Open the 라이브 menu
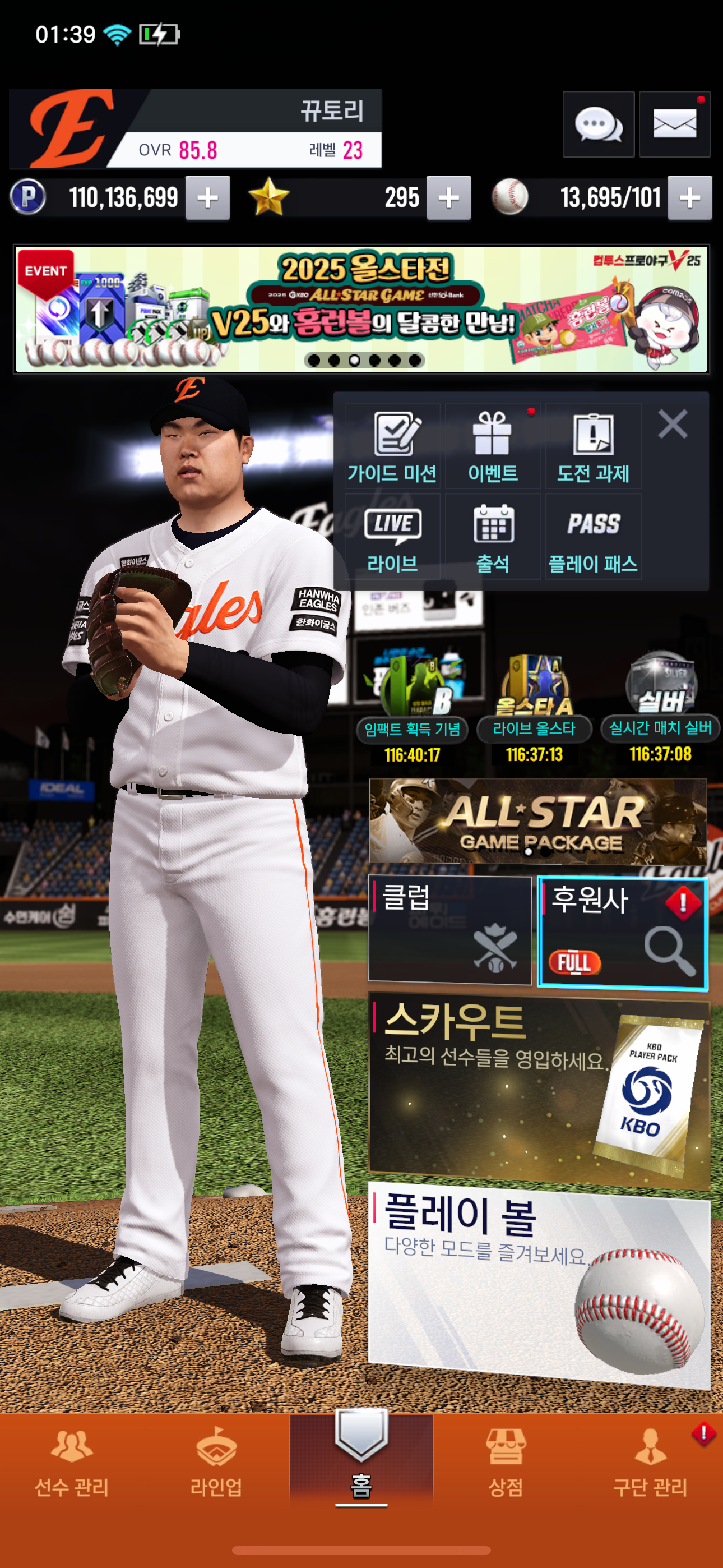Screen dimensions: 723x1568 (392, 536)
